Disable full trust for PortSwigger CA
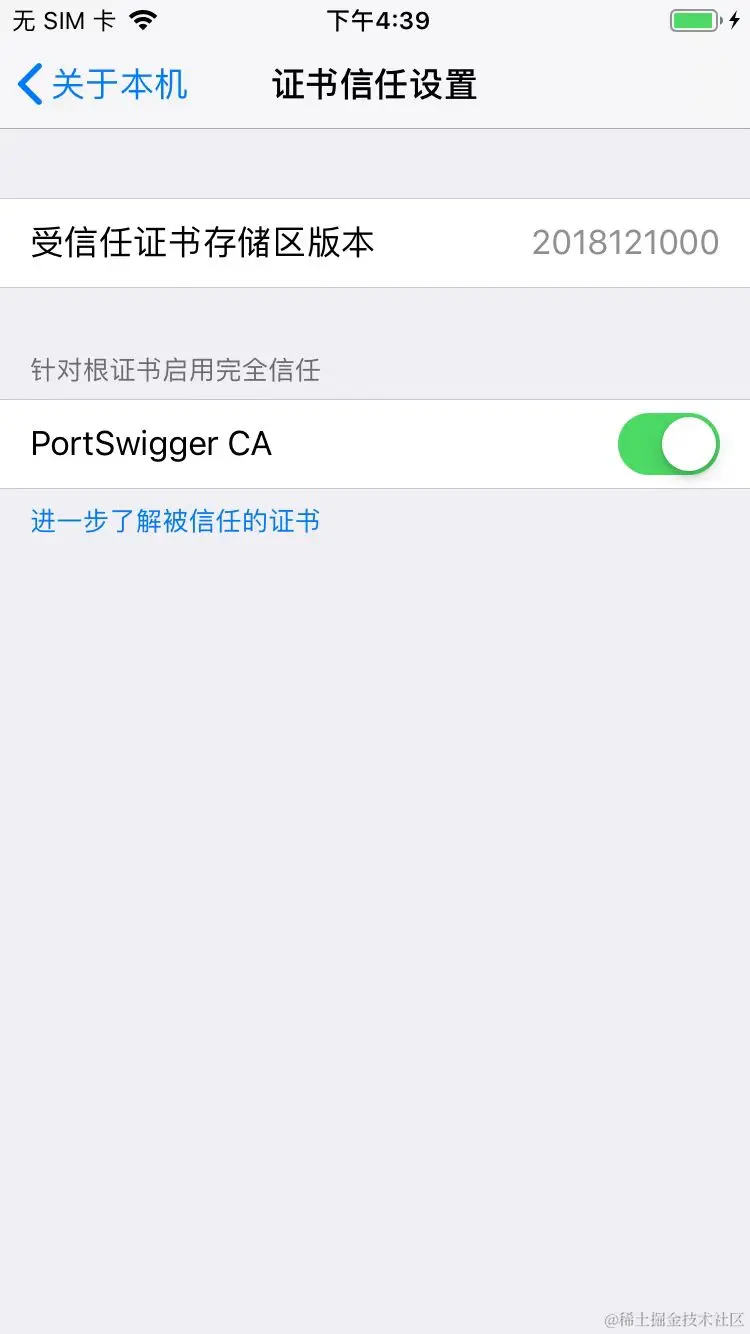The height and width of the screenshot is (1334, 750). (x=669, y=444)
